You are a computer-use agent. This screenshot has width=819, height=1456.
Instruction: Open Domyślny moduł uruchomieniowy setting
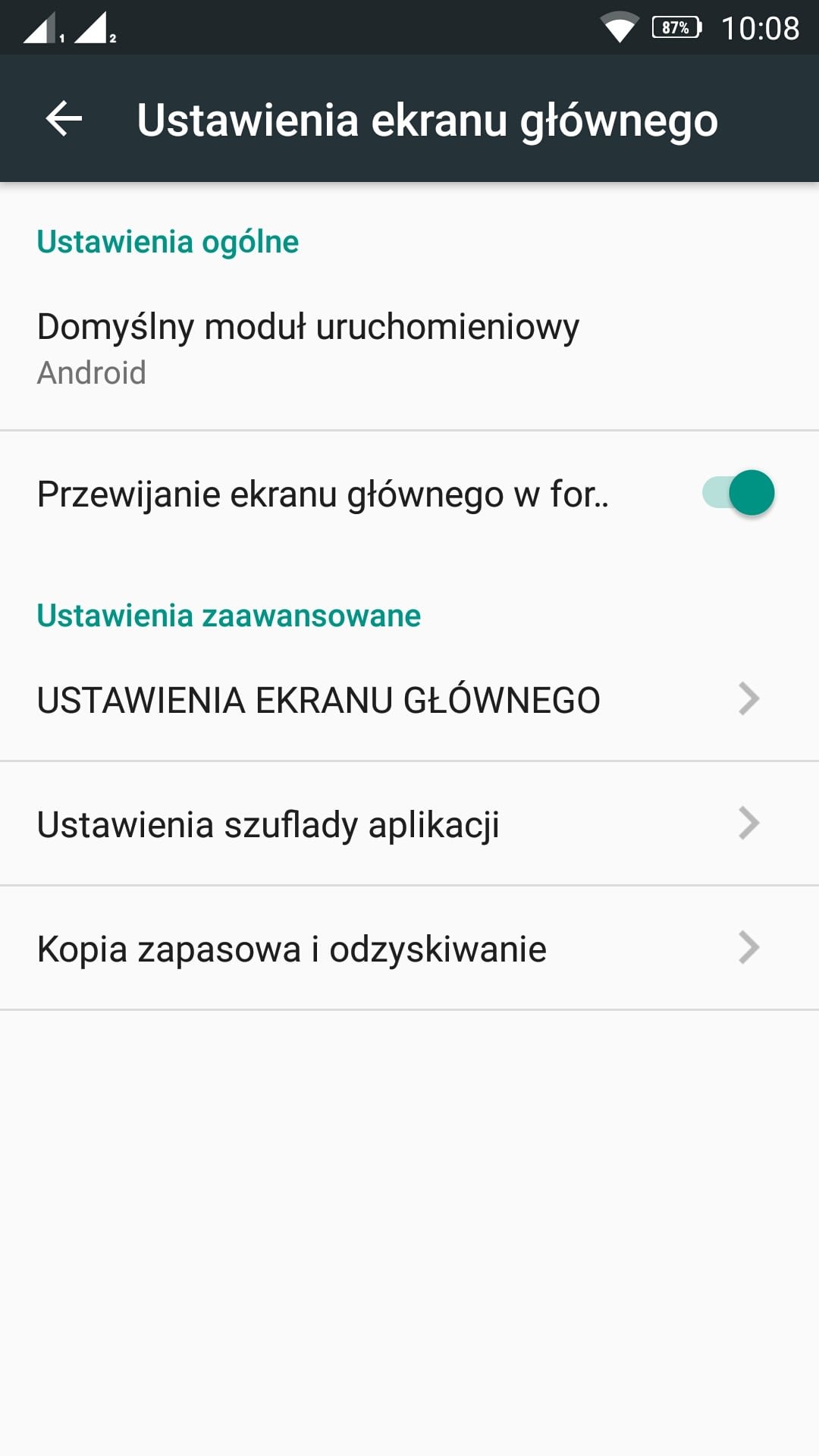point(409,349)
